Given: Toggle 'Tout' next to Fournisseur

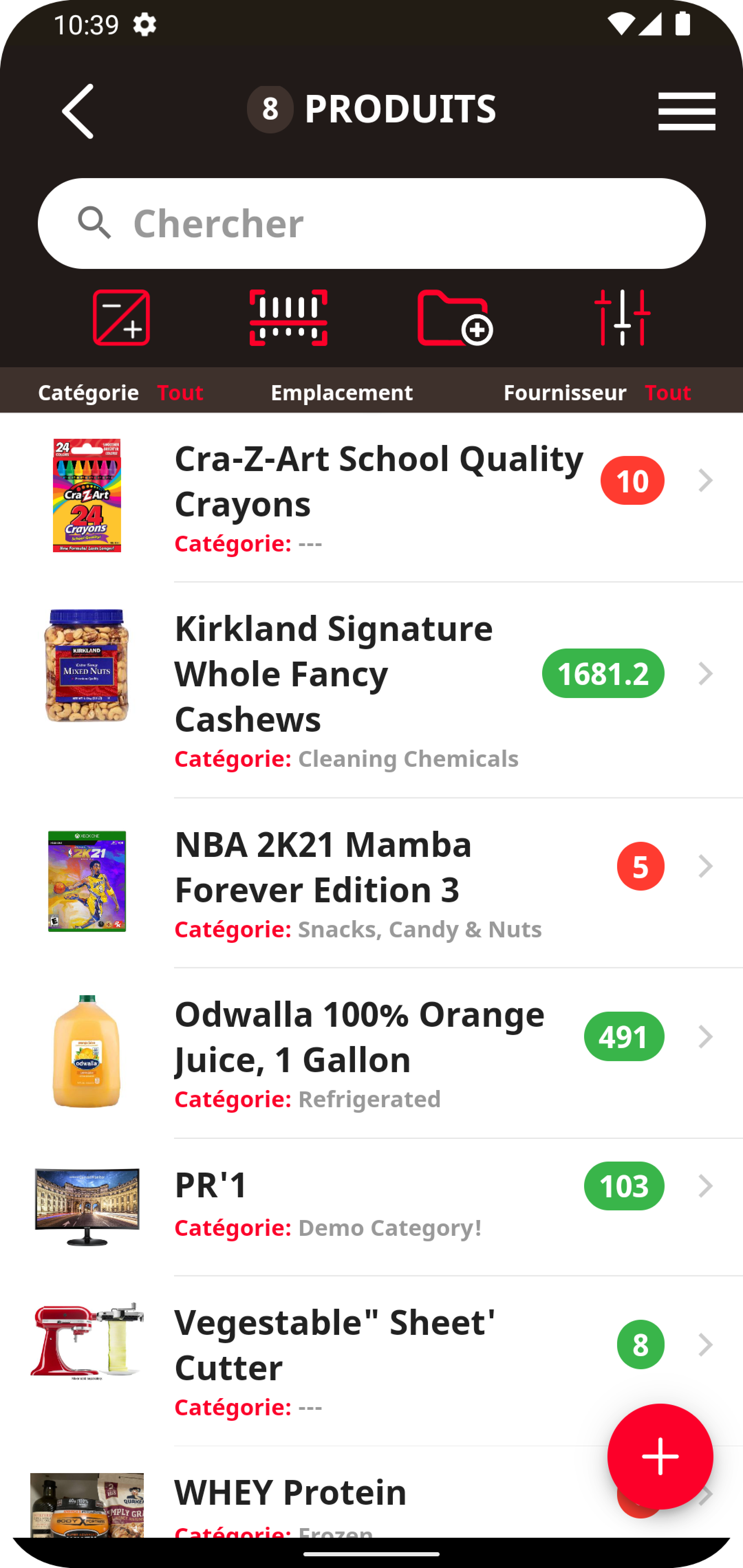Looking at the screenshot, I should 668,393.
